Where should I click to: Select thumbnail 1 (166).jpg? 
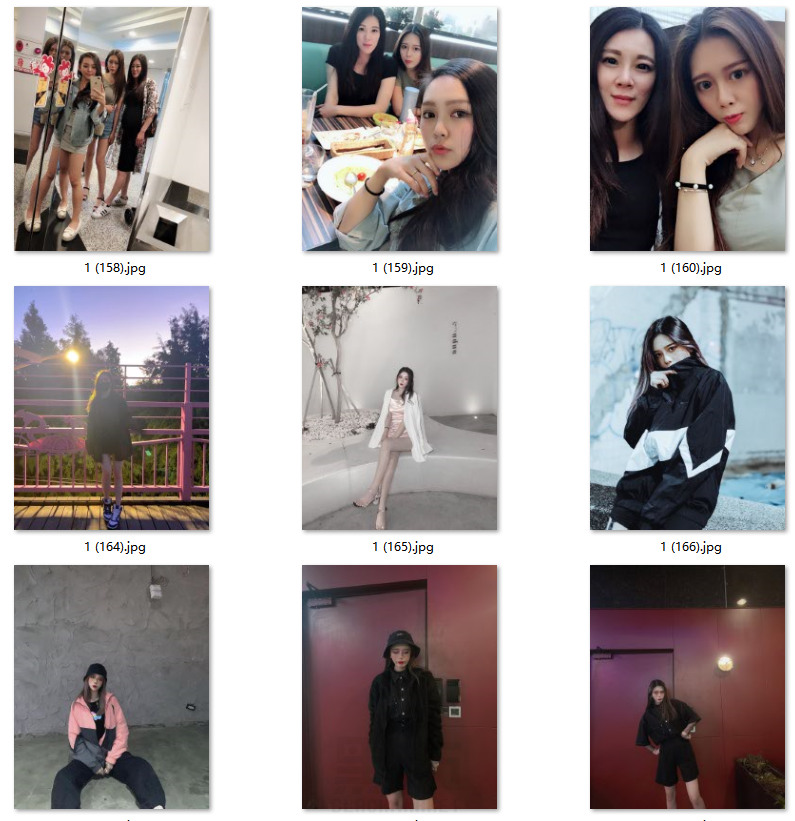point(687,408)
